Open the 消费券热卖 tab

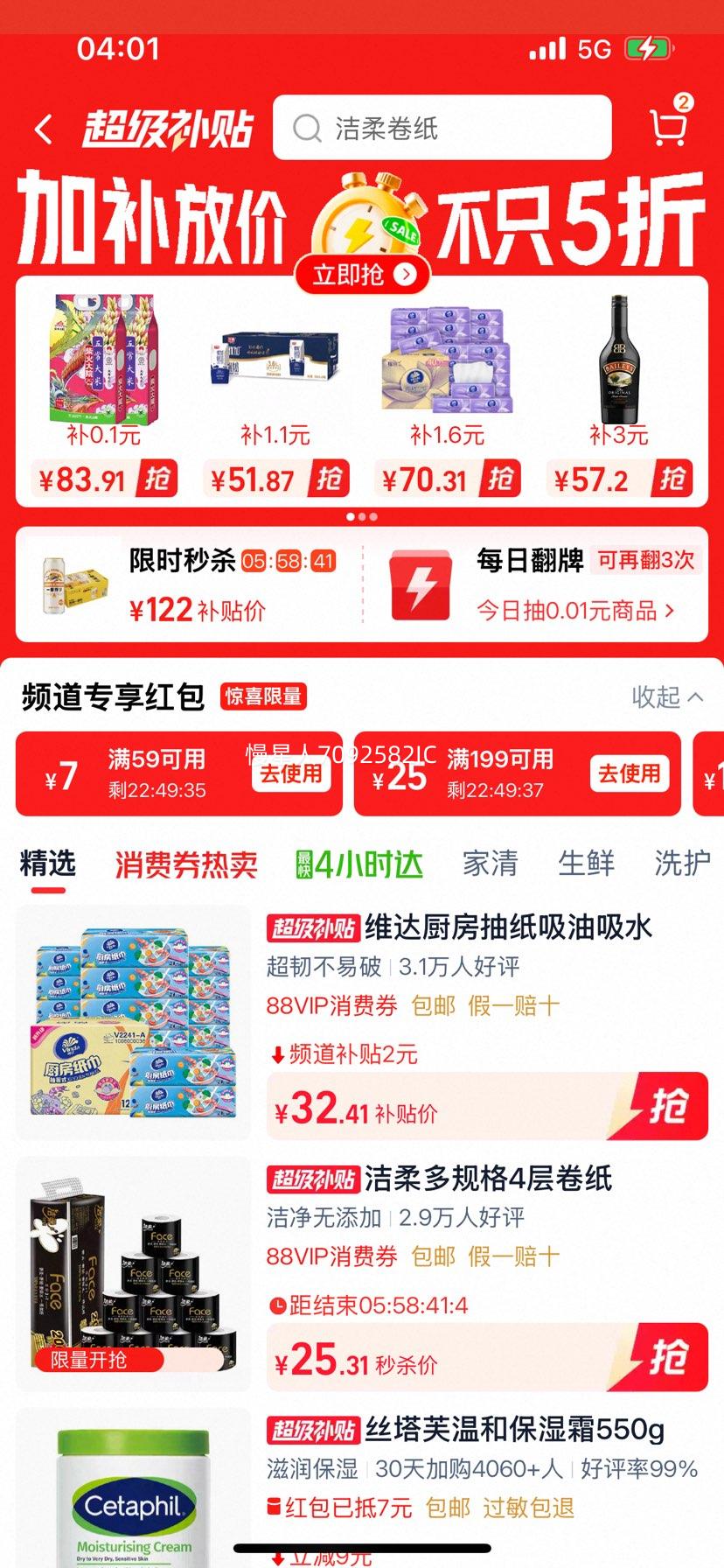click(184, 864)
